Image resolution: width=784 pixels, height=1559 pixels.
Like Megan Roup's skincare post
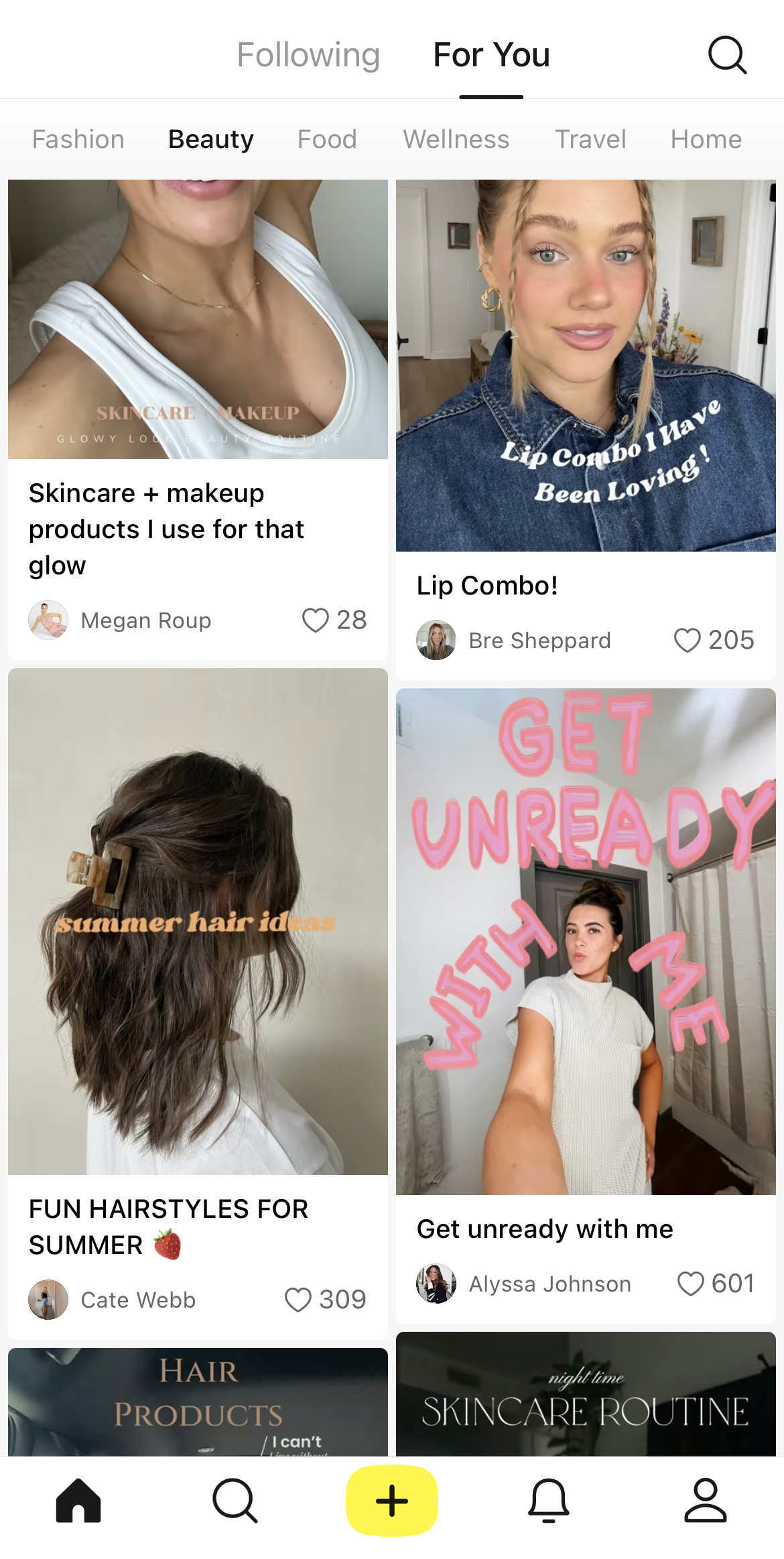pyautogui.click(x=316, y=620)
